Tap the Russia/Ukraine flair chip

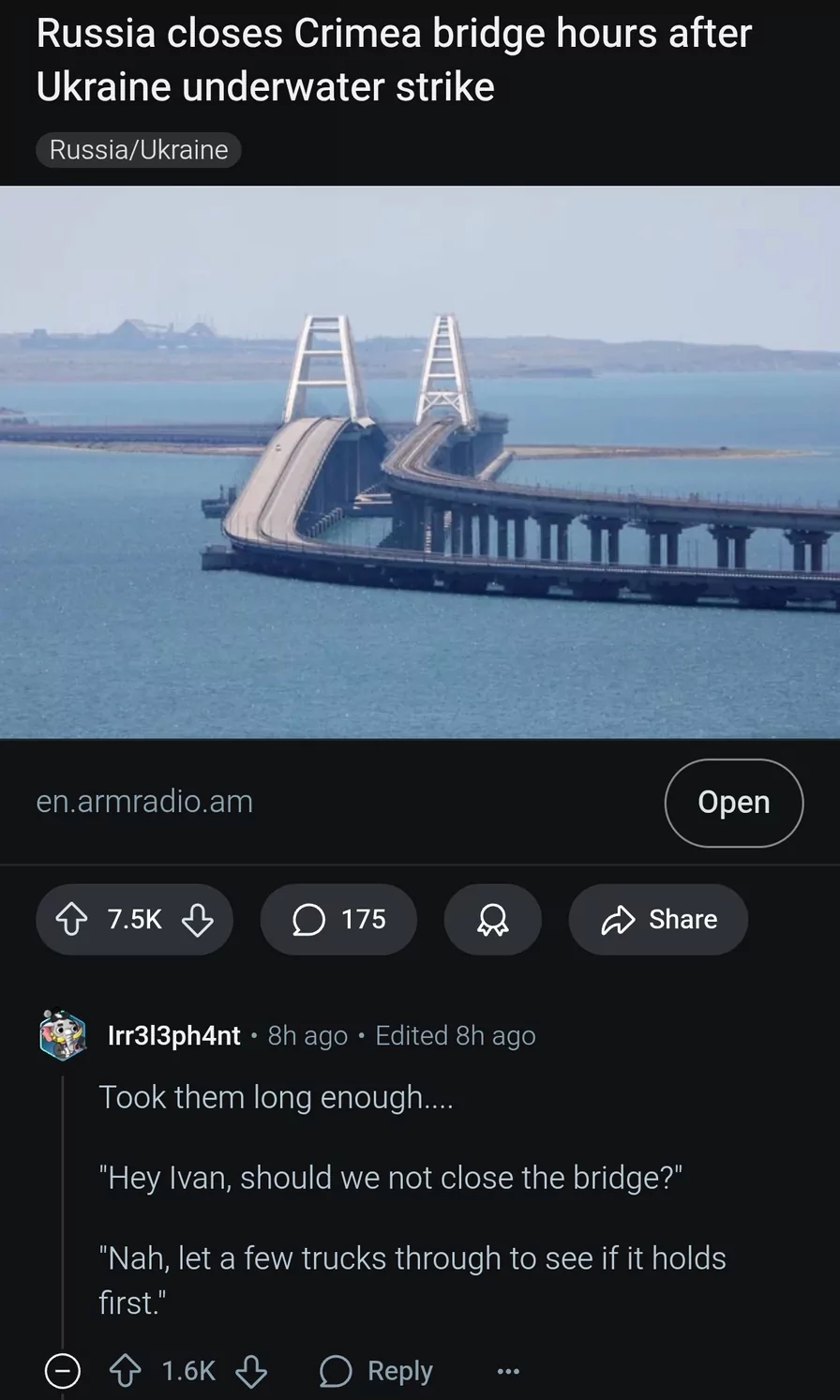point(139,150)
